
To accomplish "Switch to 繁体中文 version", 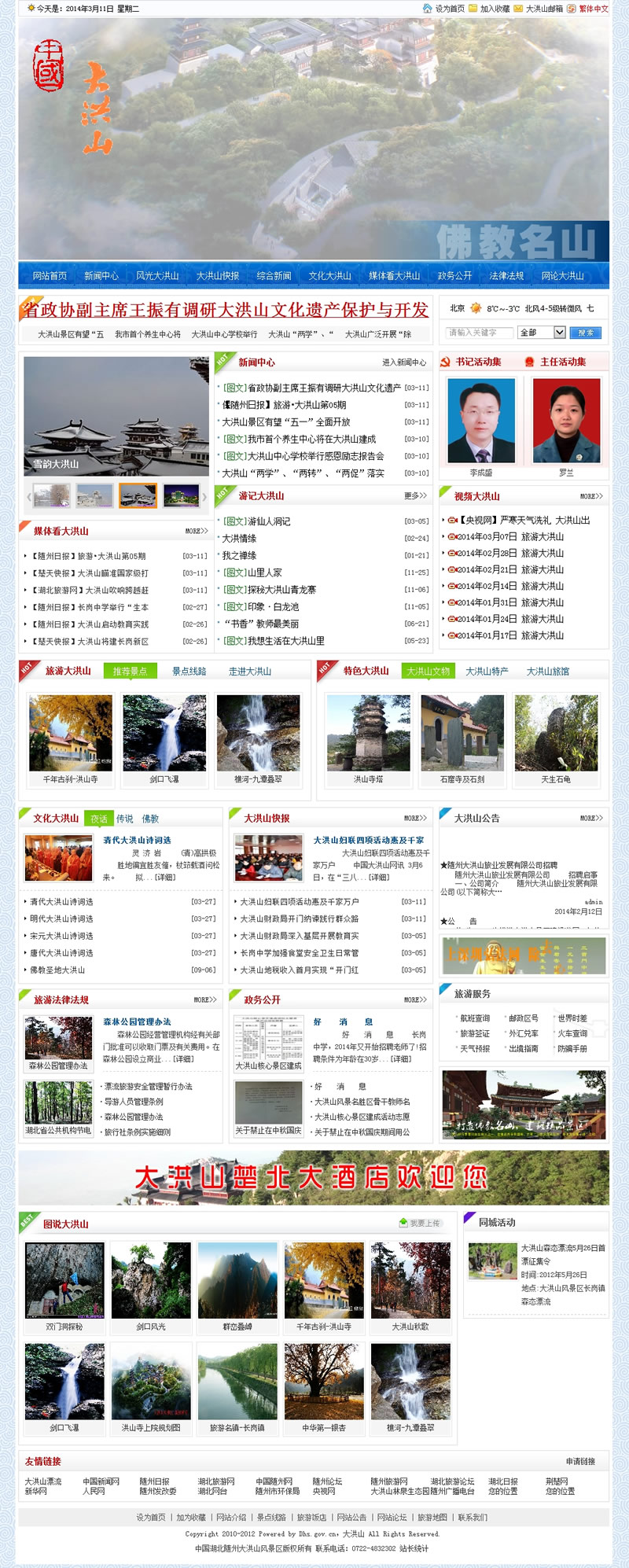I will click(x=594, y=9).
